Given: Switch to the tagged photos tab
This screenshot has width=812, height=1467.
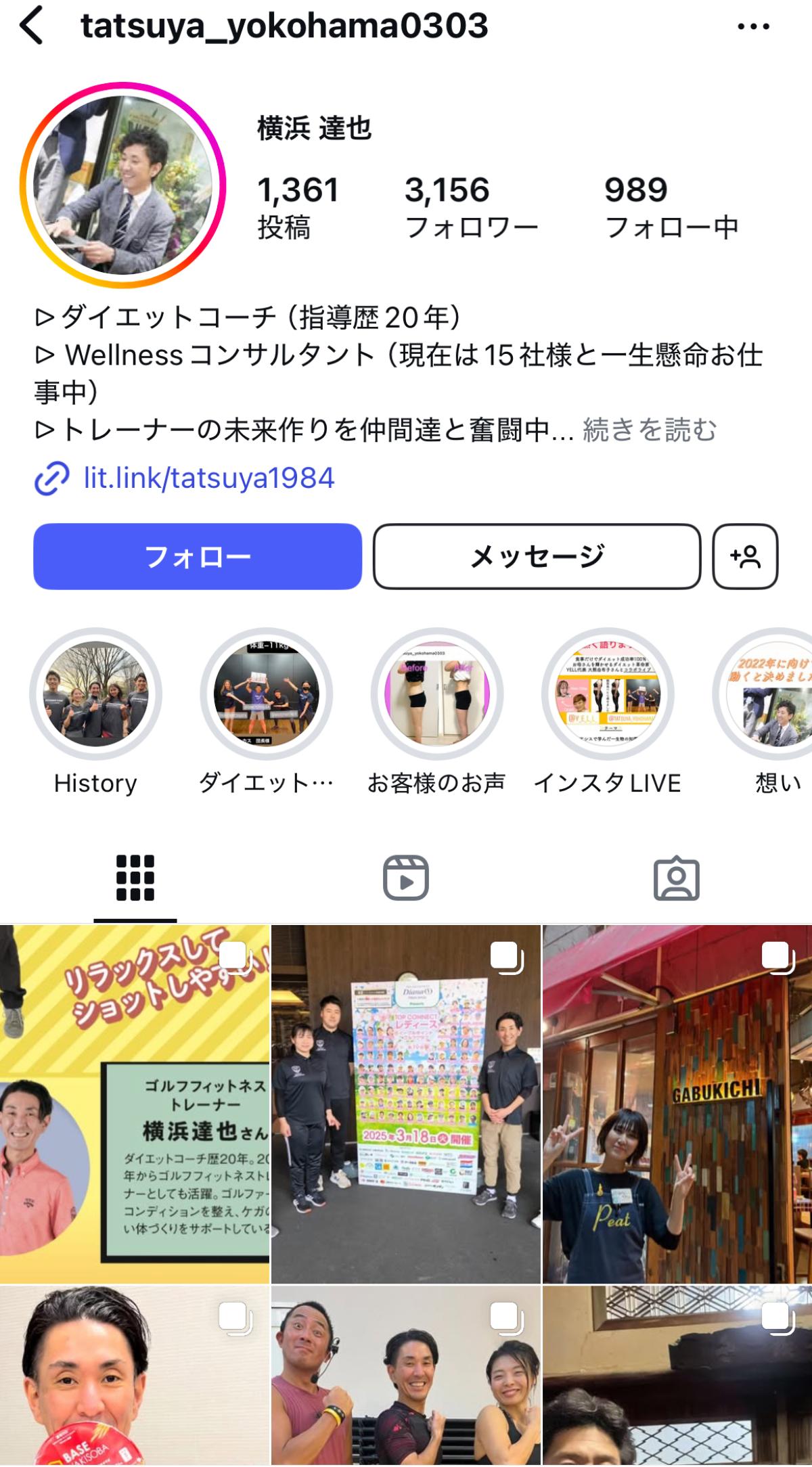Looking at the screenshot, I should (677, 878).
